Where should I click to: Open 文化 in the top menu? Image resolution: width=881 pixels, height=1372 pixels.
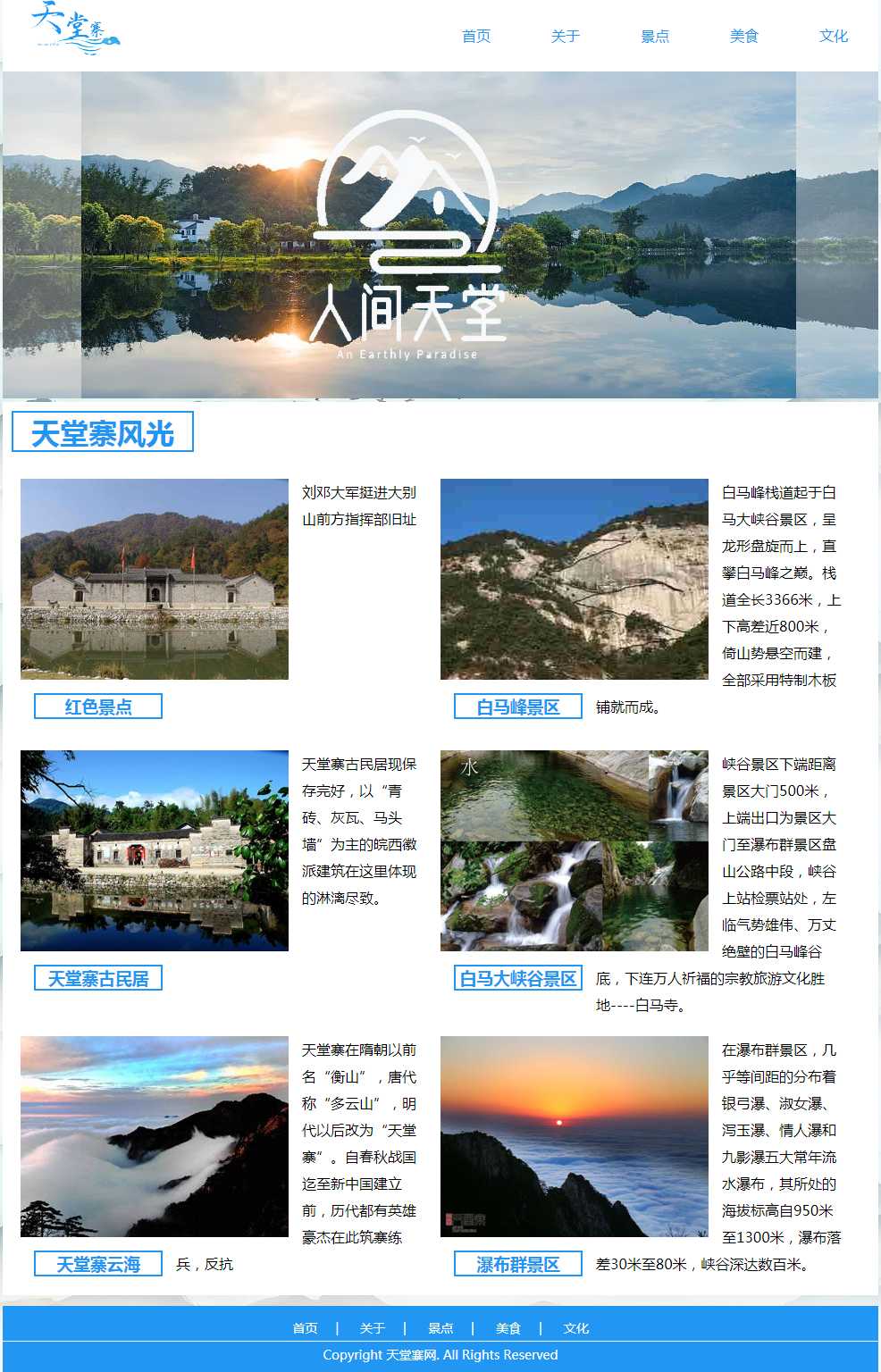click(x=833, y=36)
